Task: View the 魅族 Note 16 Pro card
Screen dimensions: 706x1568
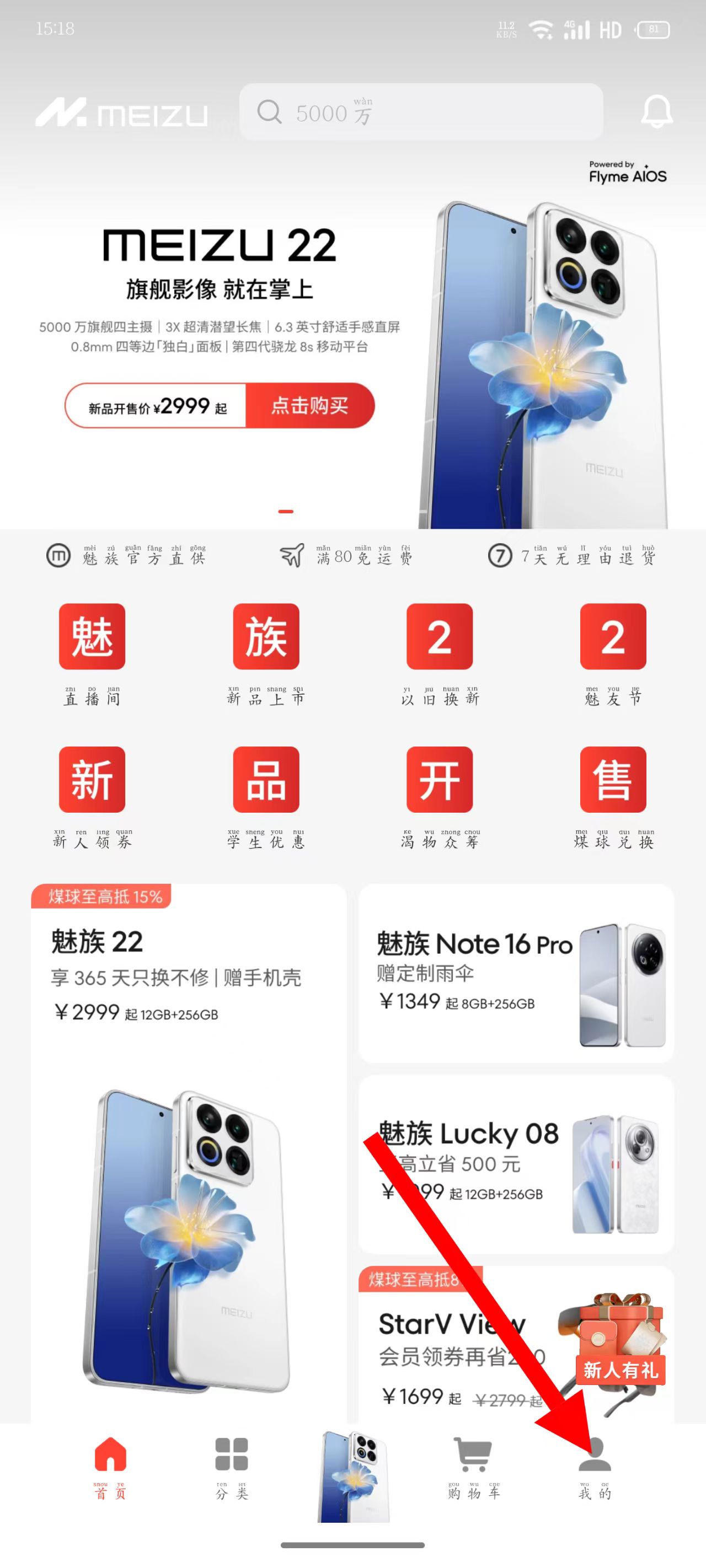Action: [x=515, y=974]
